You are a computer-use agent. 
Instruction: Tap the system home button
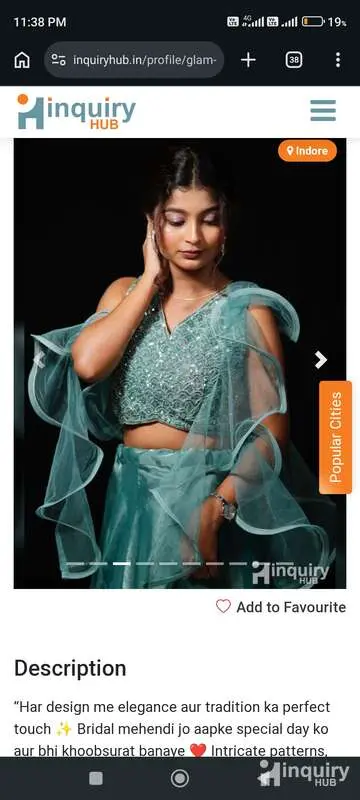click(x=179, y=778)
